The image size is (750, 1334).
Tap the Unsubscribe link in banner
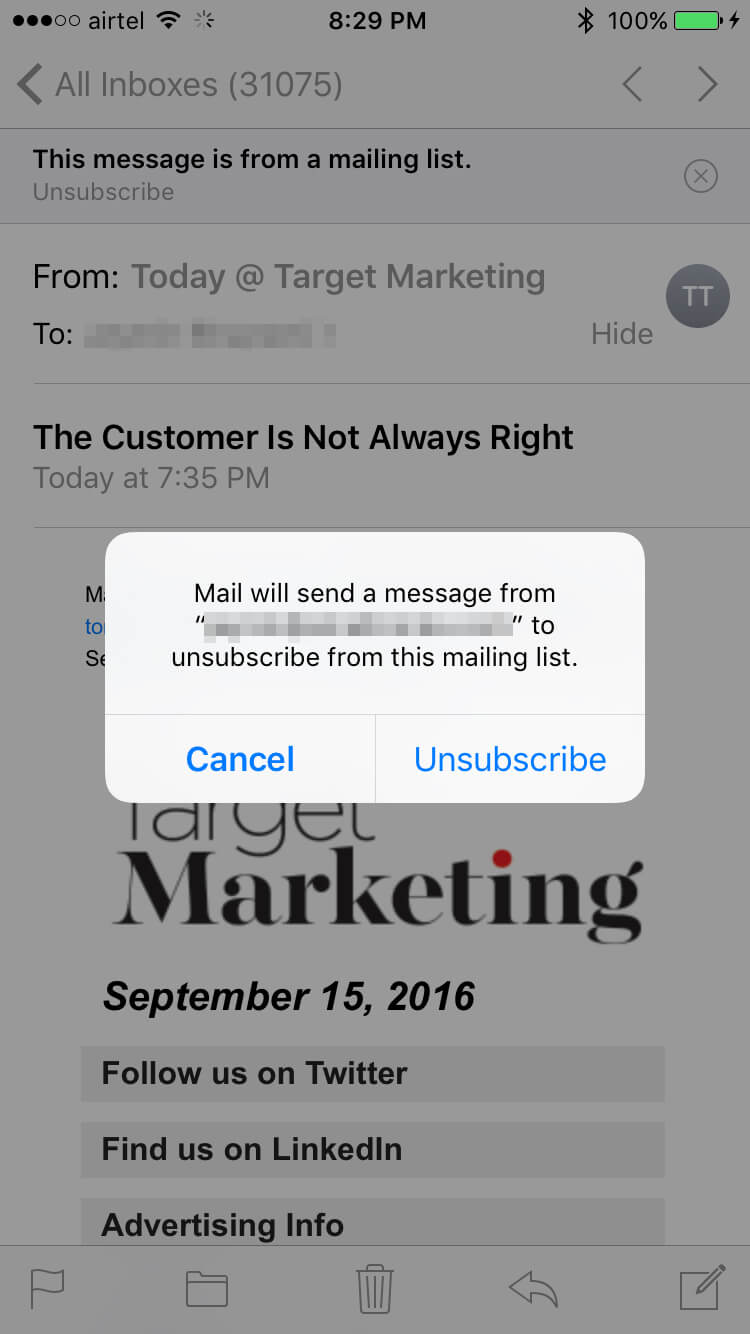click(103, 192)
